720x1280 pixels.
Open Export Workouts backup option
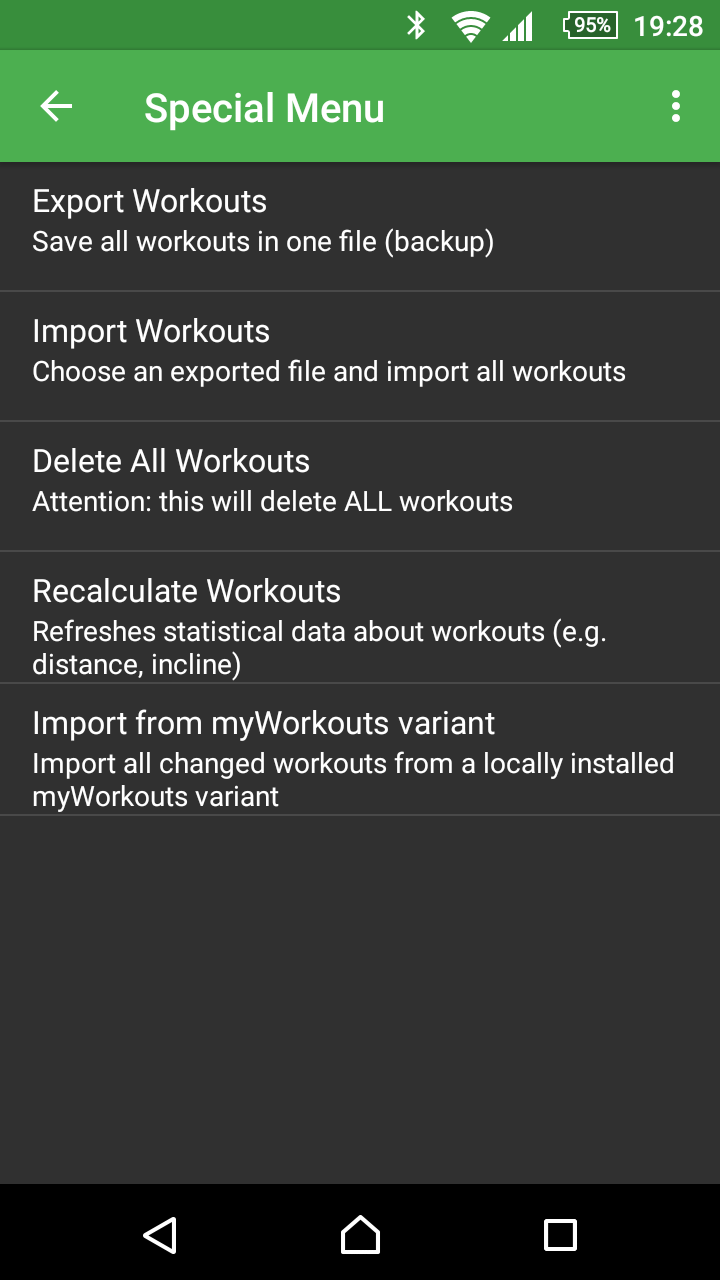pyautogui.click(x=360, y=226)
